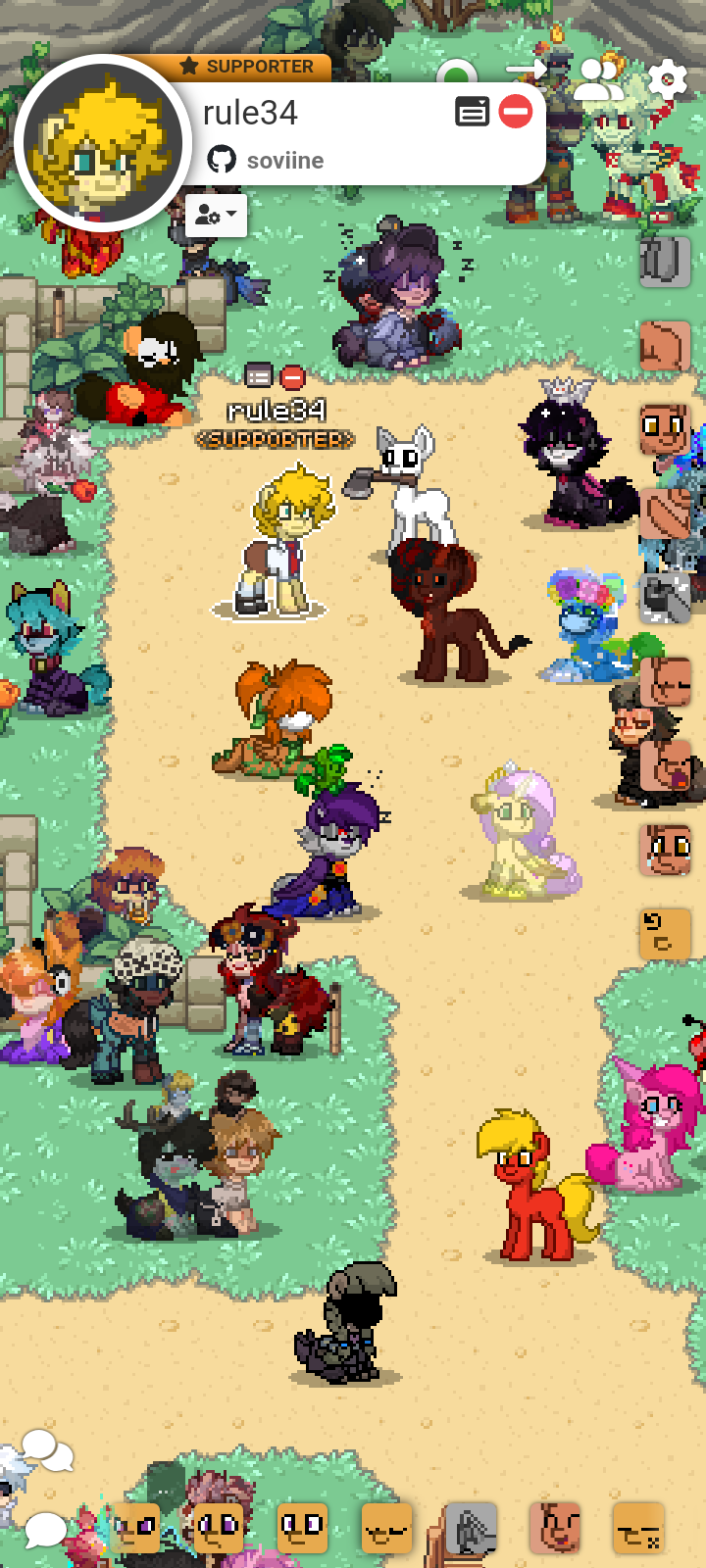Screen dimensions: 706x1568
Task: Select the closed-eyes smile expression at bottom
Action: click(386, 1529)
